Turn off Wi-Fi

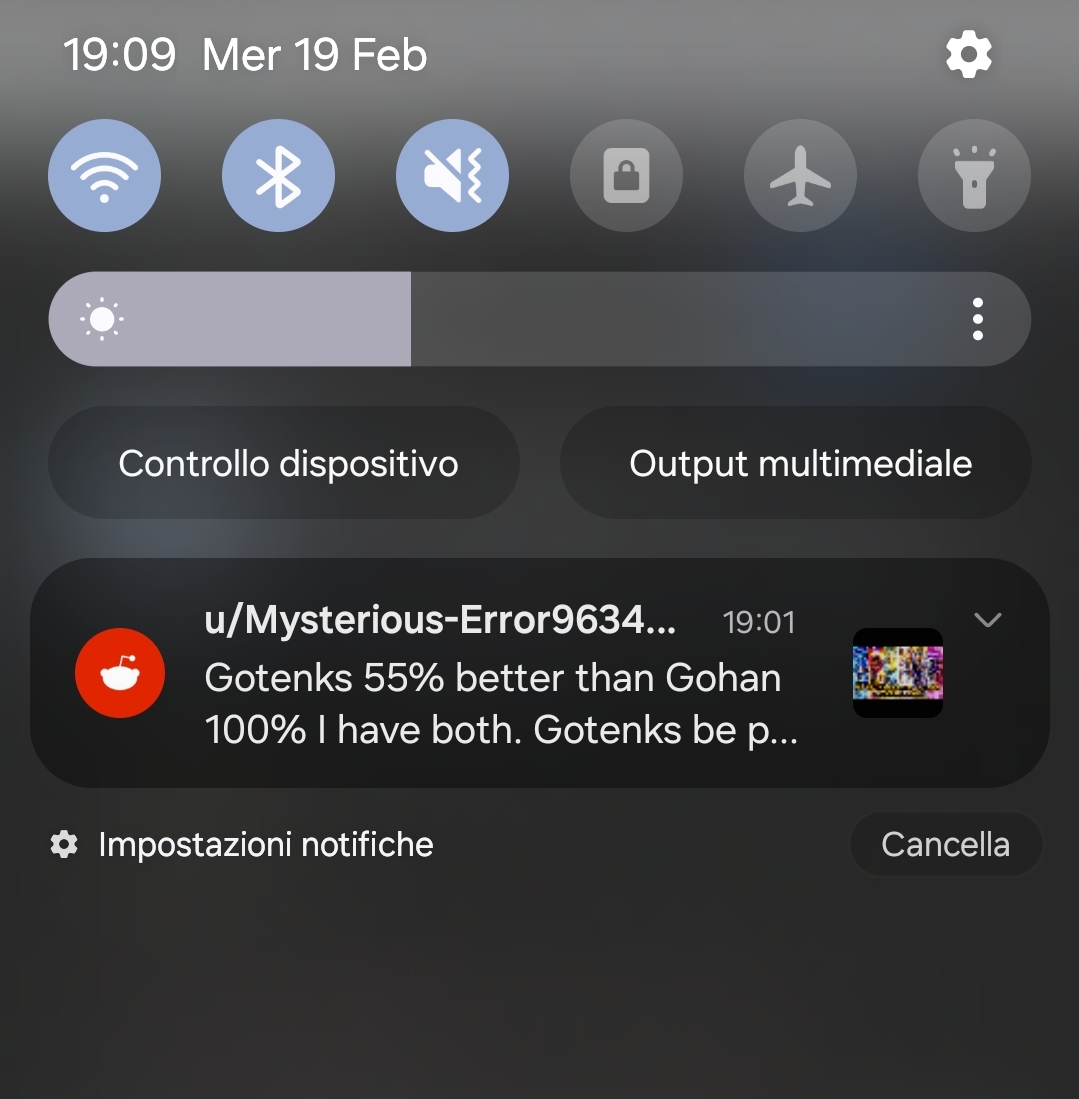click(105, 176)
